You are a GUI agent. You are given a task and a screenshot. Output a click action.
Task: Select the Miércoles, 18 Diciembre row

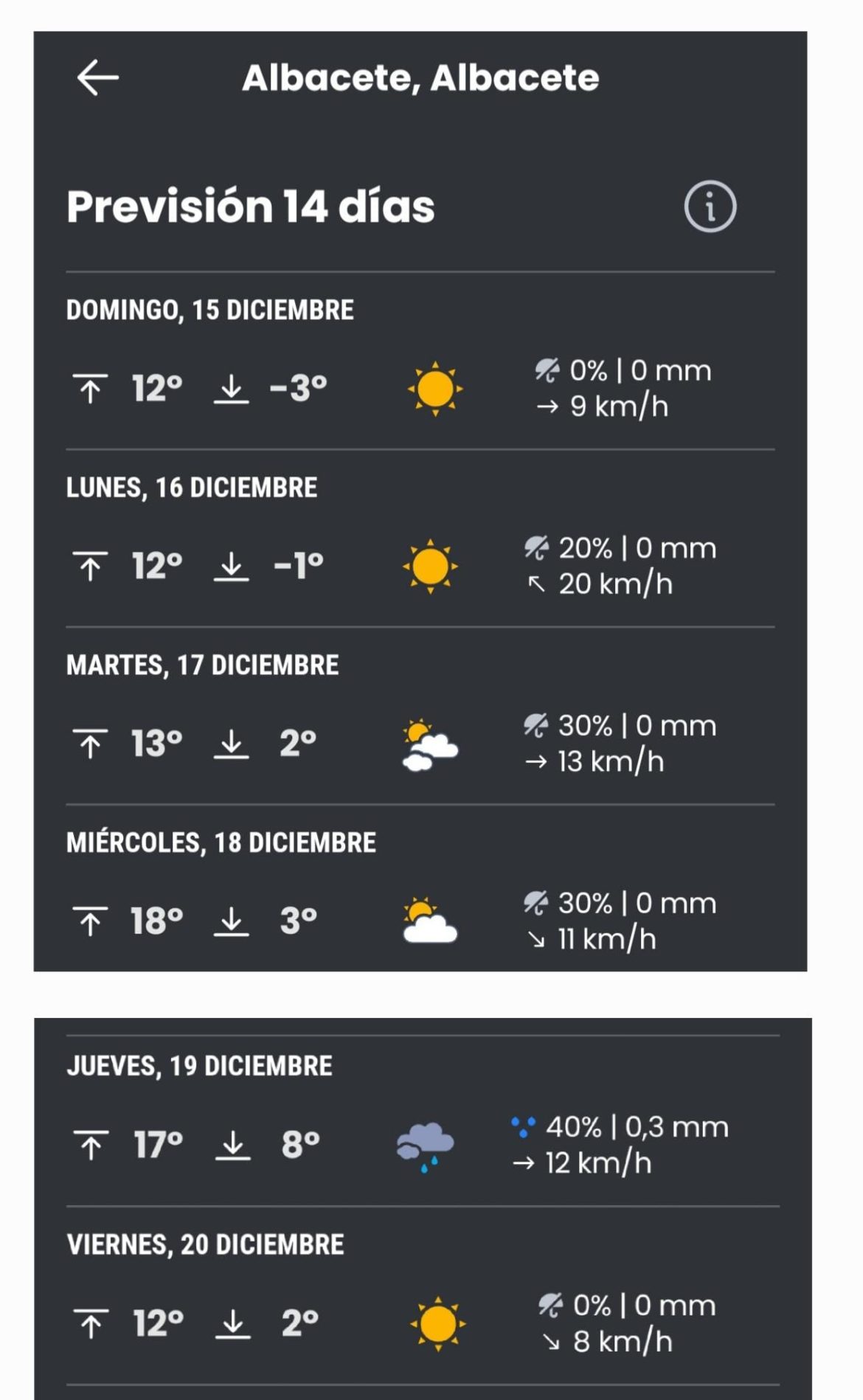coord(420,894)
